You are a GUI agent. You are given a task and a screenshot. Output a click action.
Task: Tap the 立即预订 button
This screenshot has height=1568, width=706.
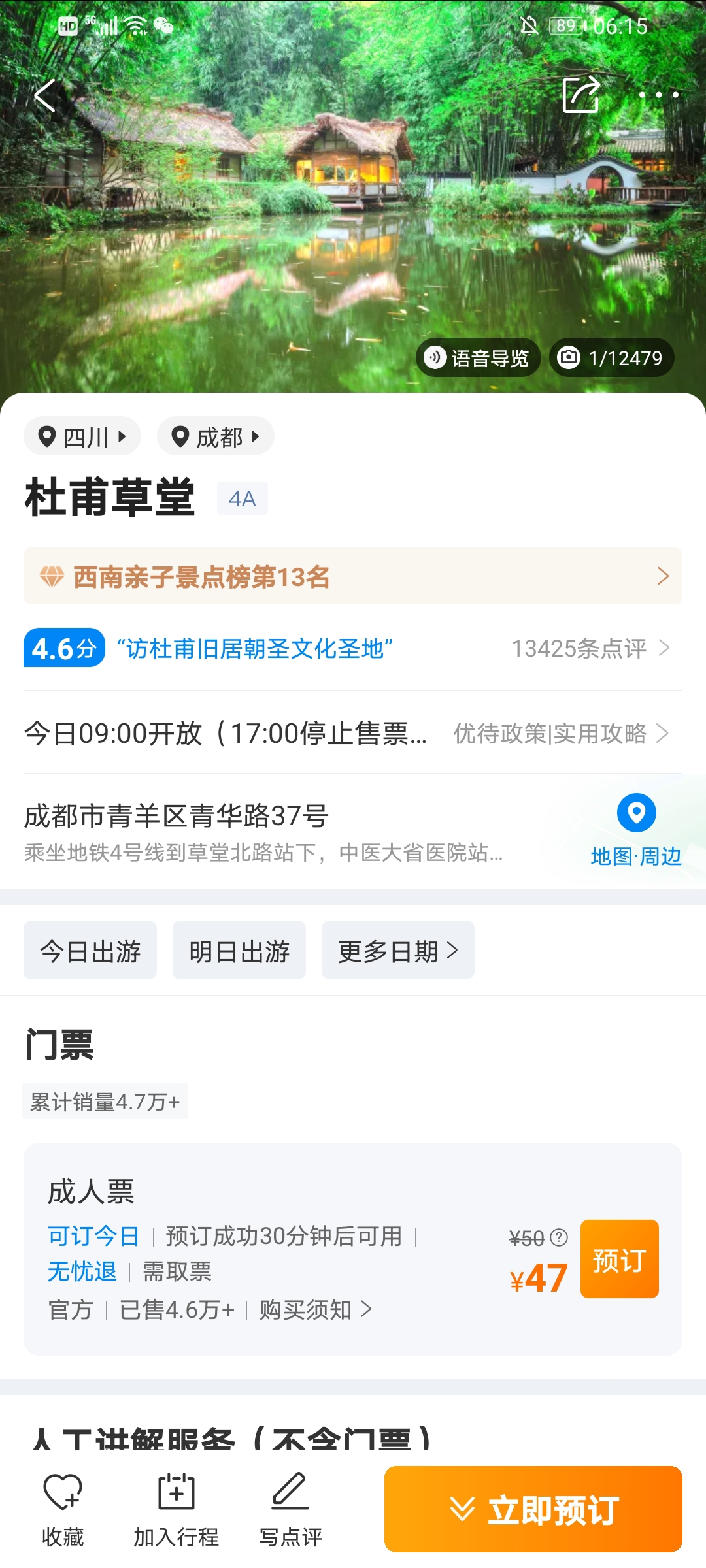(533, 1509)
